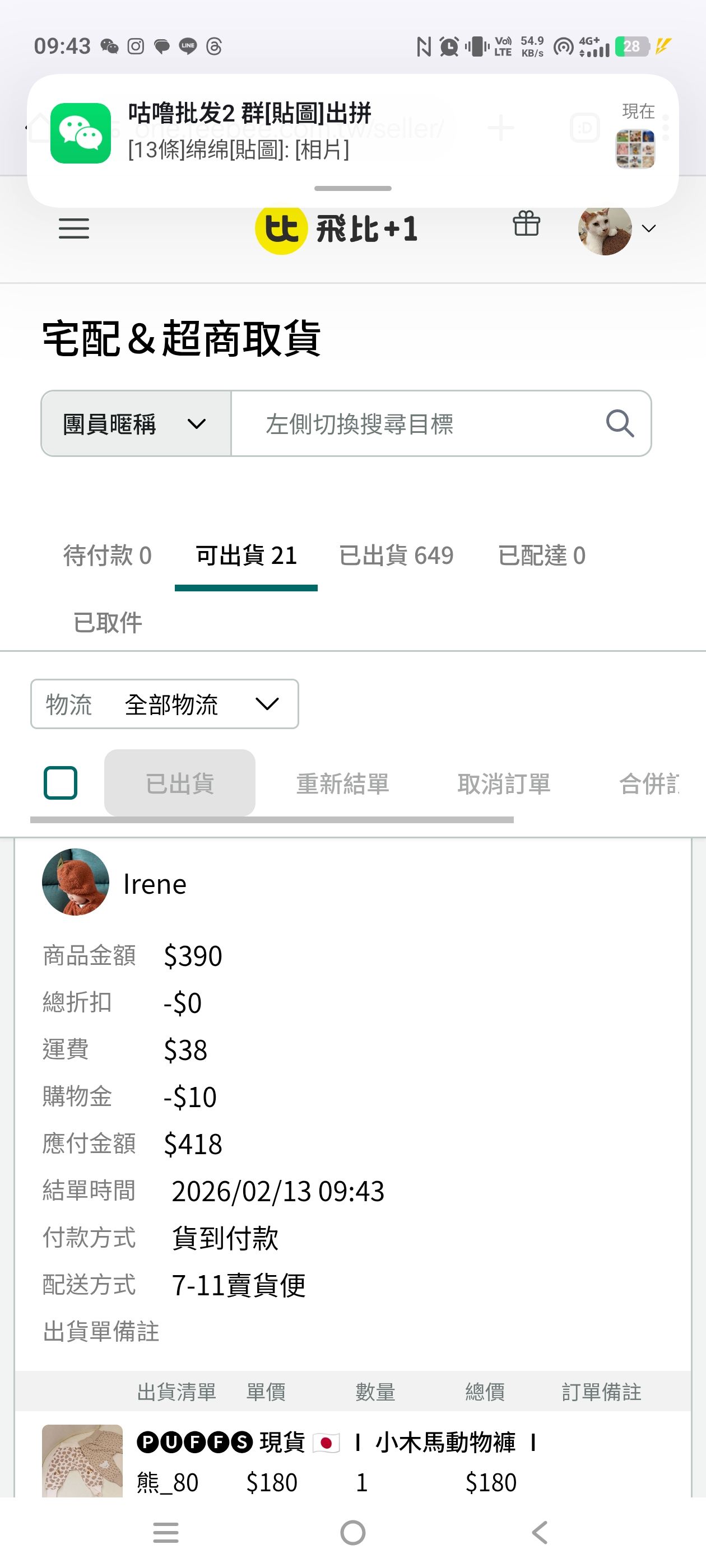The width and height of the screenshot is (706, 1568).
Task: Go back with the system back button
Action: click(x=540, y=1533)
